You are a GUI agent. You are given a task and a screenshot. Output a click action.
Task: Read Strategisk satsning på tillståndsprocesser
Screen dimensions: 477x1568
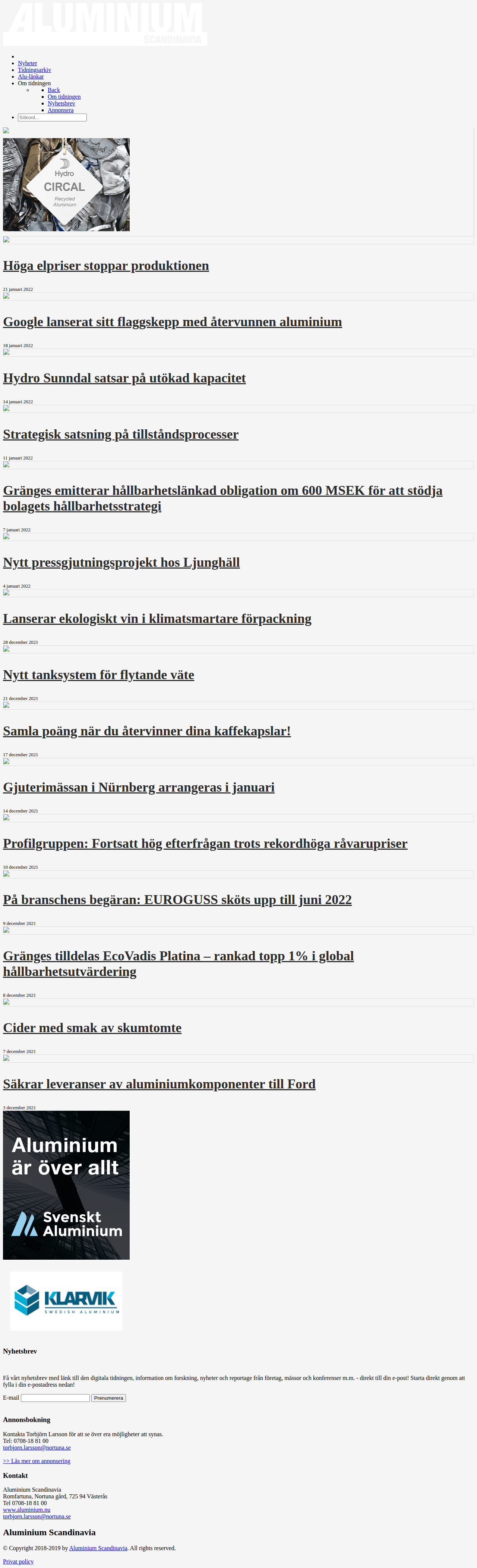(x=121, y=435)
